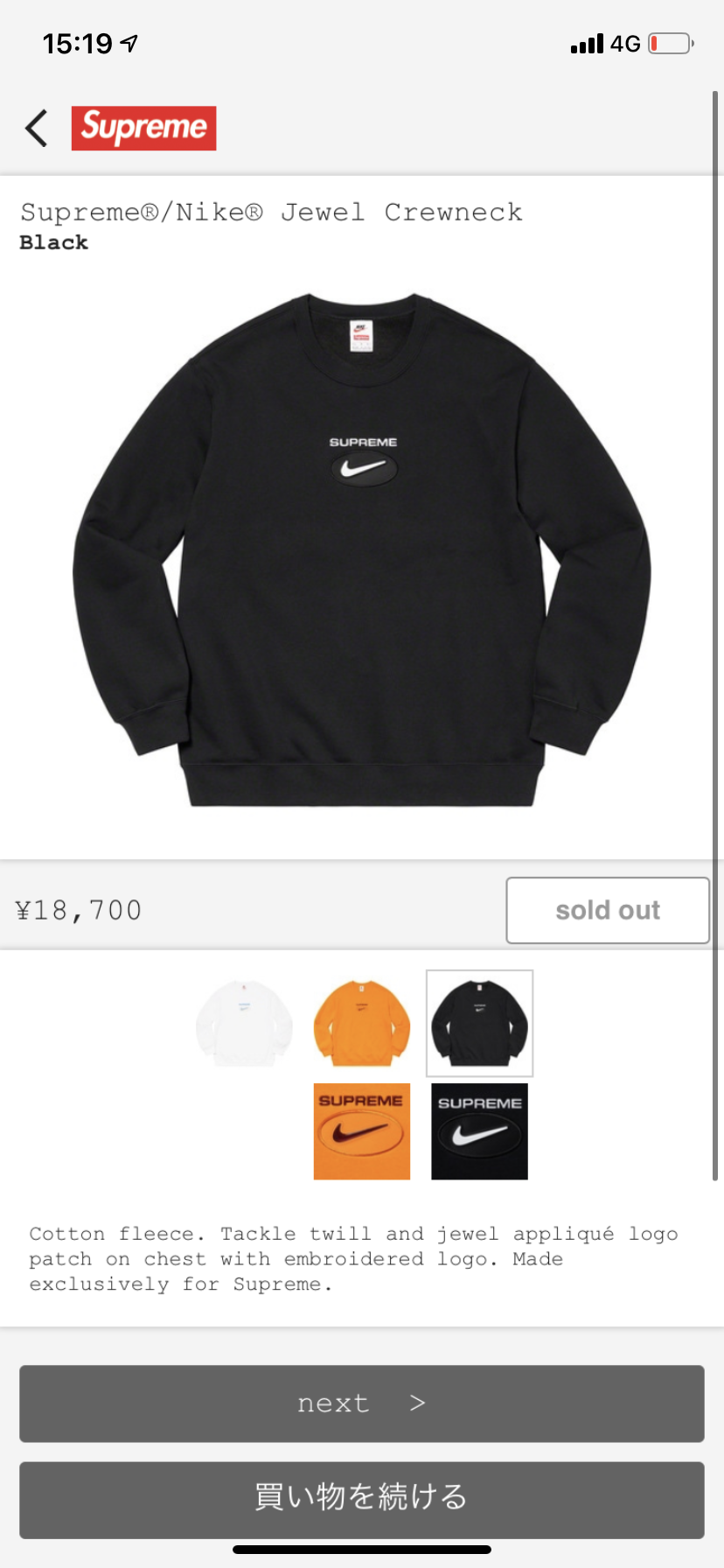Image resolution: width=724 pixels, height=1568 pixels.
Task: Select the white crewneck thumbnail
Action: pos(245,1023)
